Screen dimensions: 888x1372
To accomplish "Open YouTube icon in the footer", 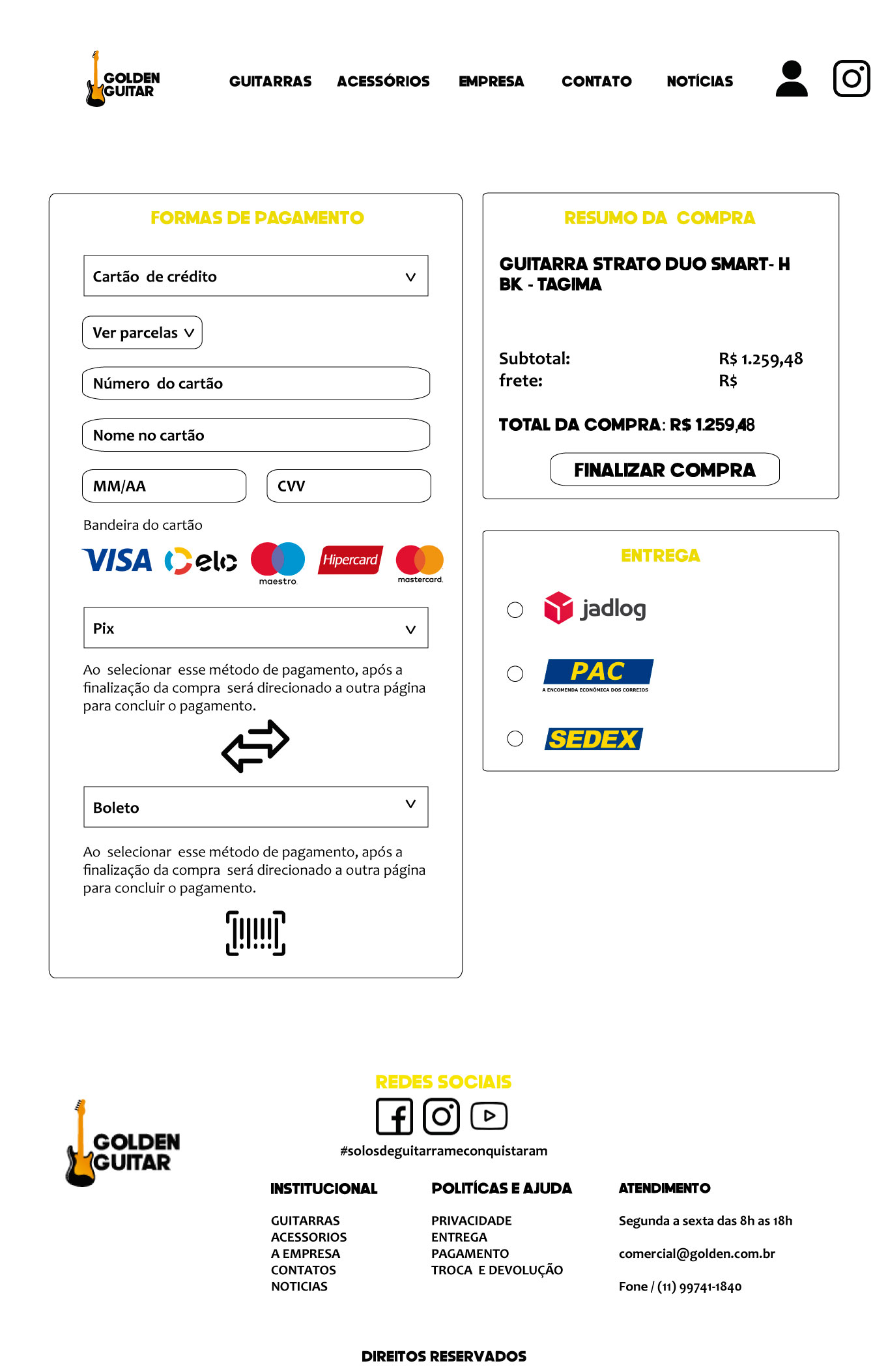I will click(489, 1116).
